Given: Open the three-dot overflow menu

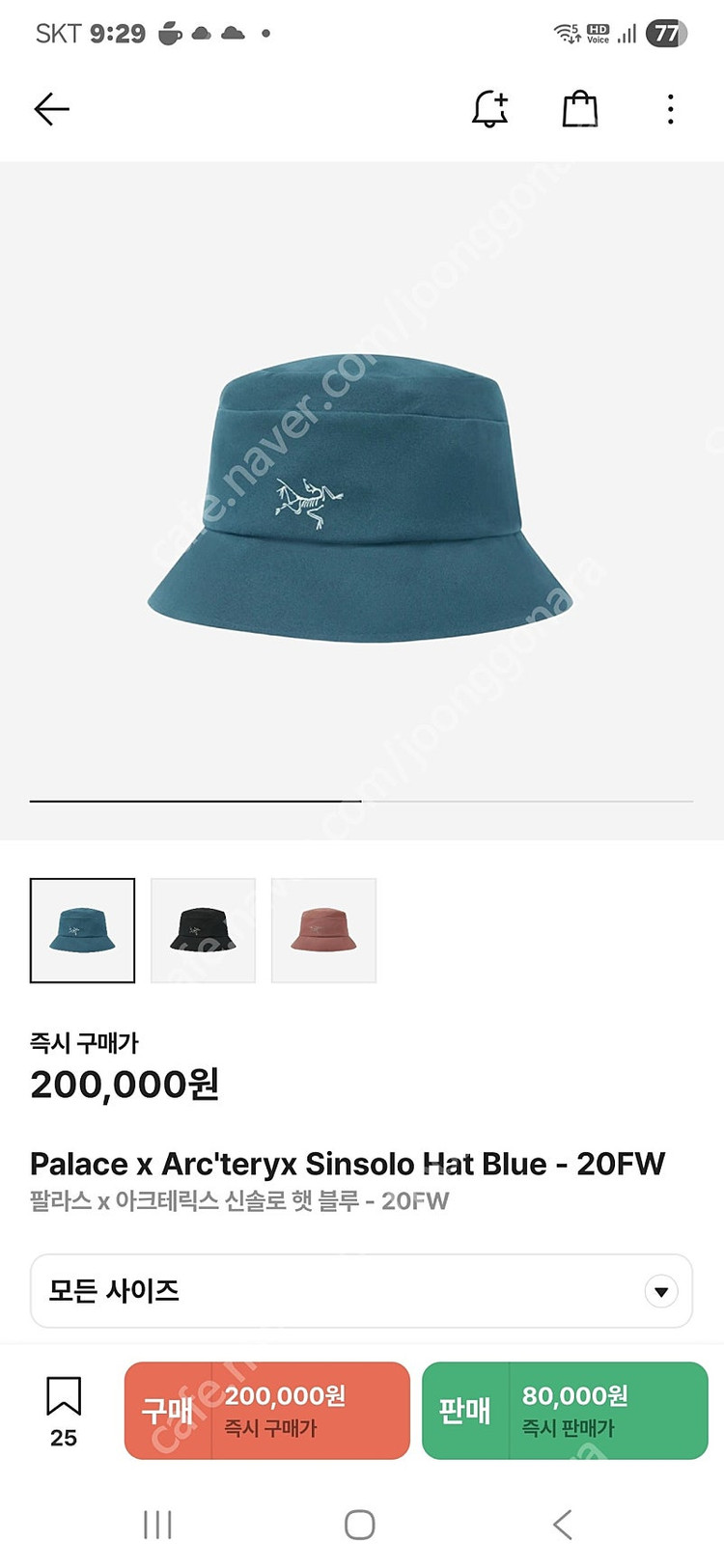Looking at the screenshot, I should click(x=670, y=109).
